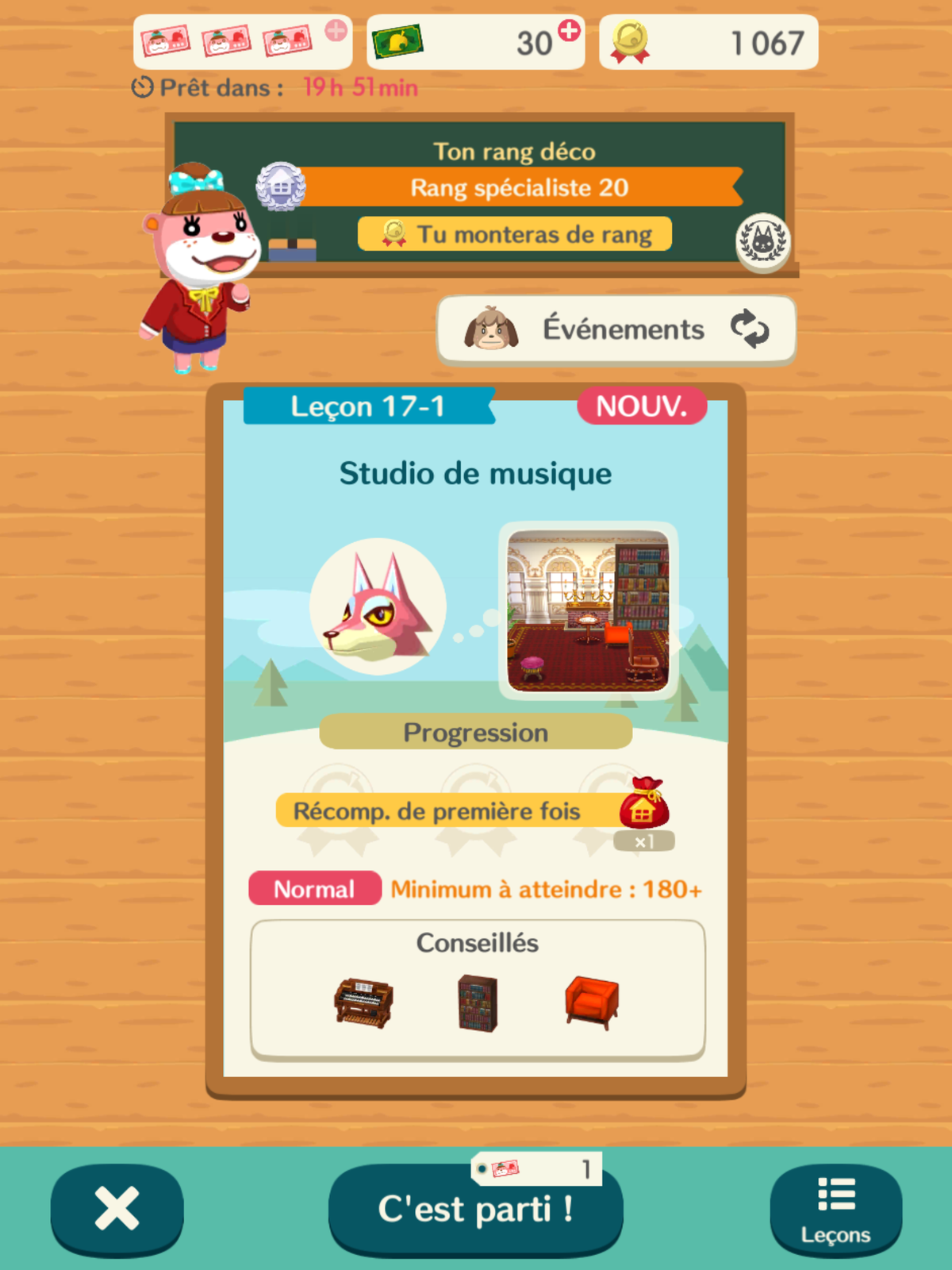952x1270 pixels.
Task: Open the rank badge on the blackboard
Action: (x=762, y=242)
